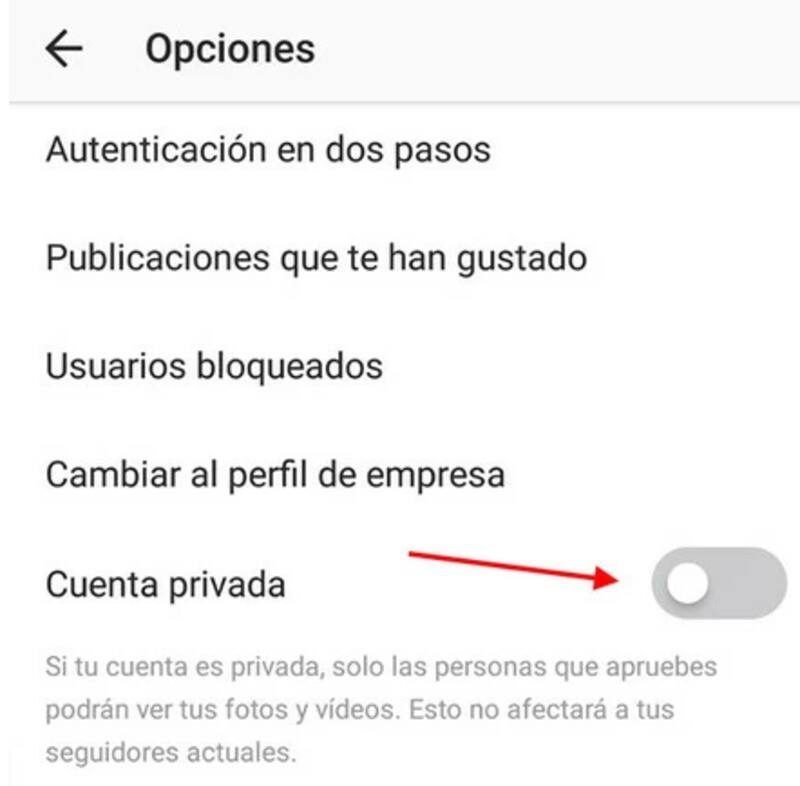Open Autenticación en dos pasos

tap(268, 150)
